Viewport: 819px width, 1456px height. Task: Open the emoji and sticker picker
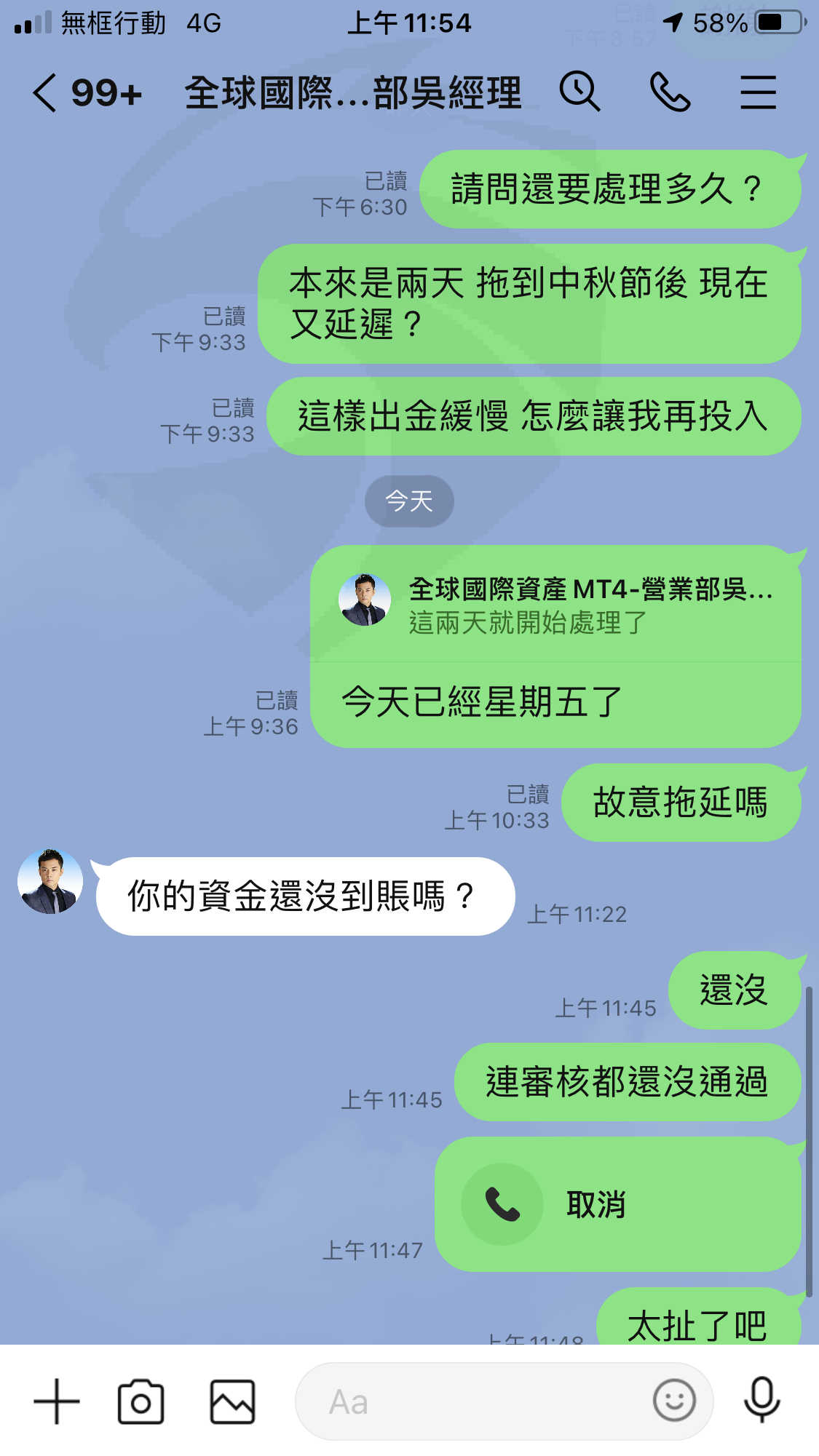tap(674, 1400)
